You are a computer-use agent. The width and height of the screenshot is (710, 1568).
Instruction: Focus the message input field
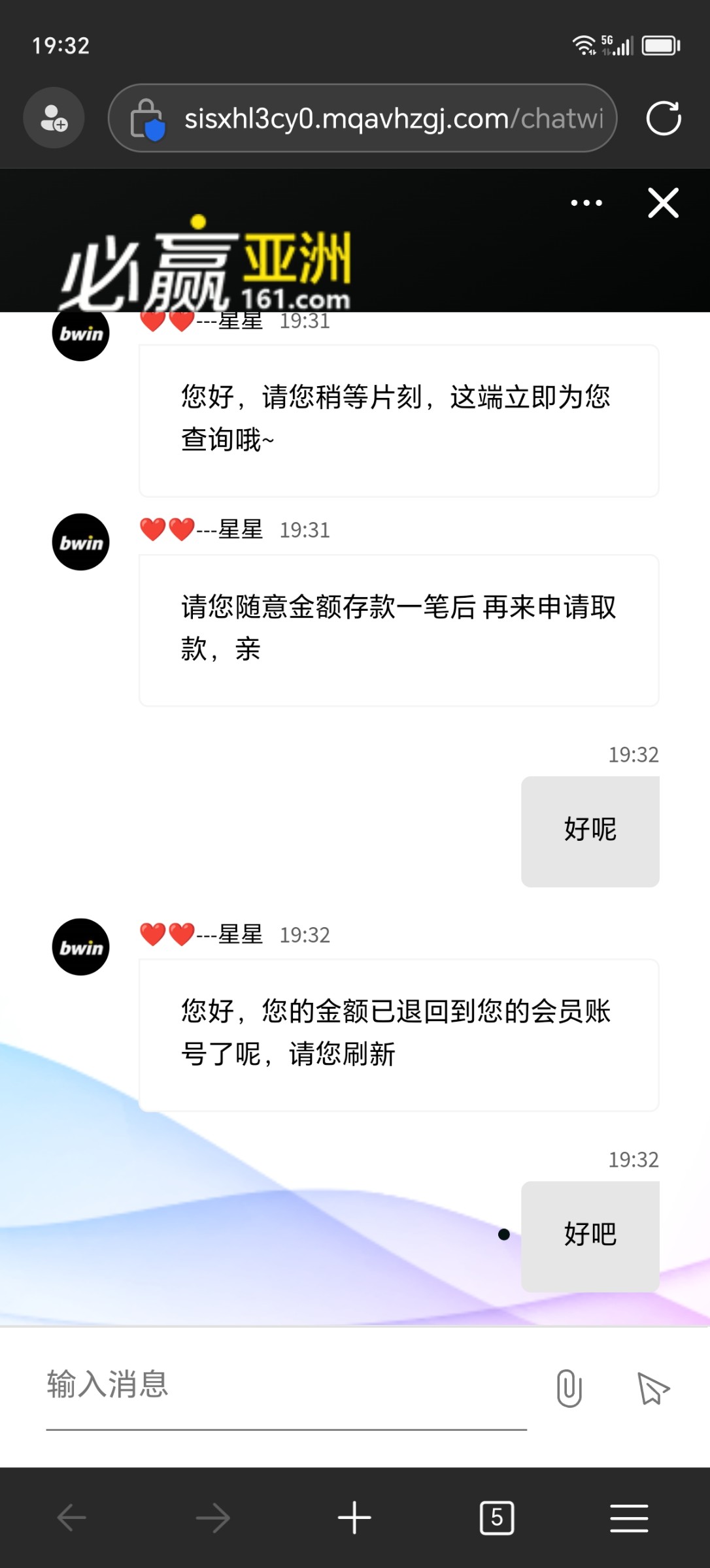point(286,1385)
